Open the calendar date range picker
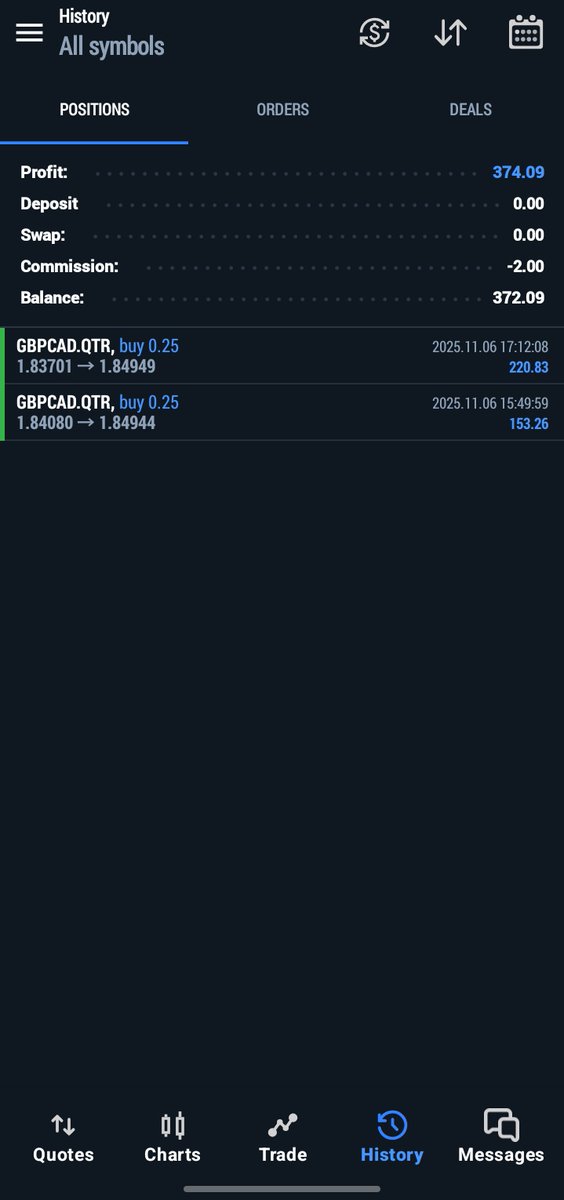Viewport: 564px width, 1200px height. pos(526,32)
